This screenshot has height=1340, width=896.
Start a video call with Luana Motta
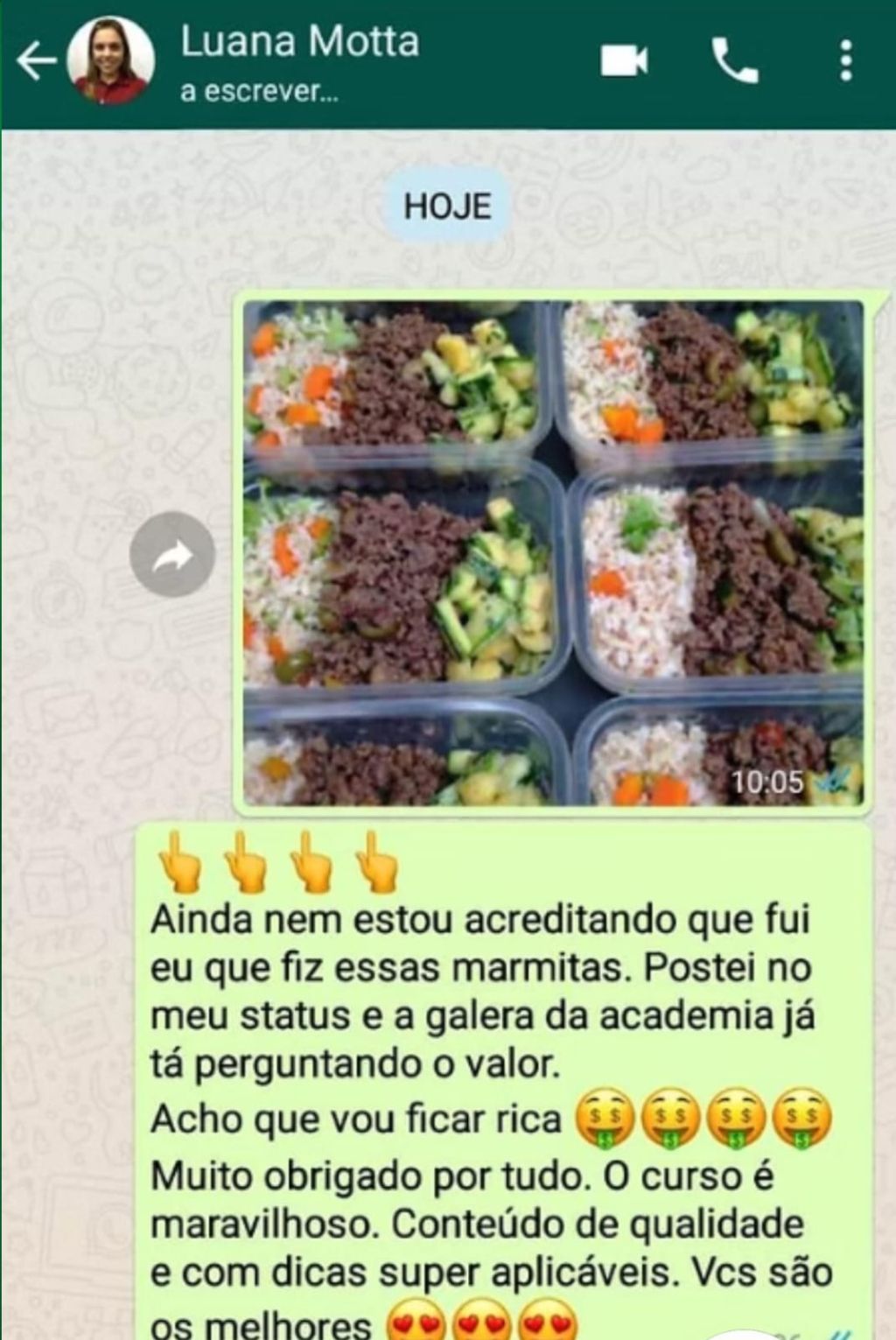pos(624,61)
